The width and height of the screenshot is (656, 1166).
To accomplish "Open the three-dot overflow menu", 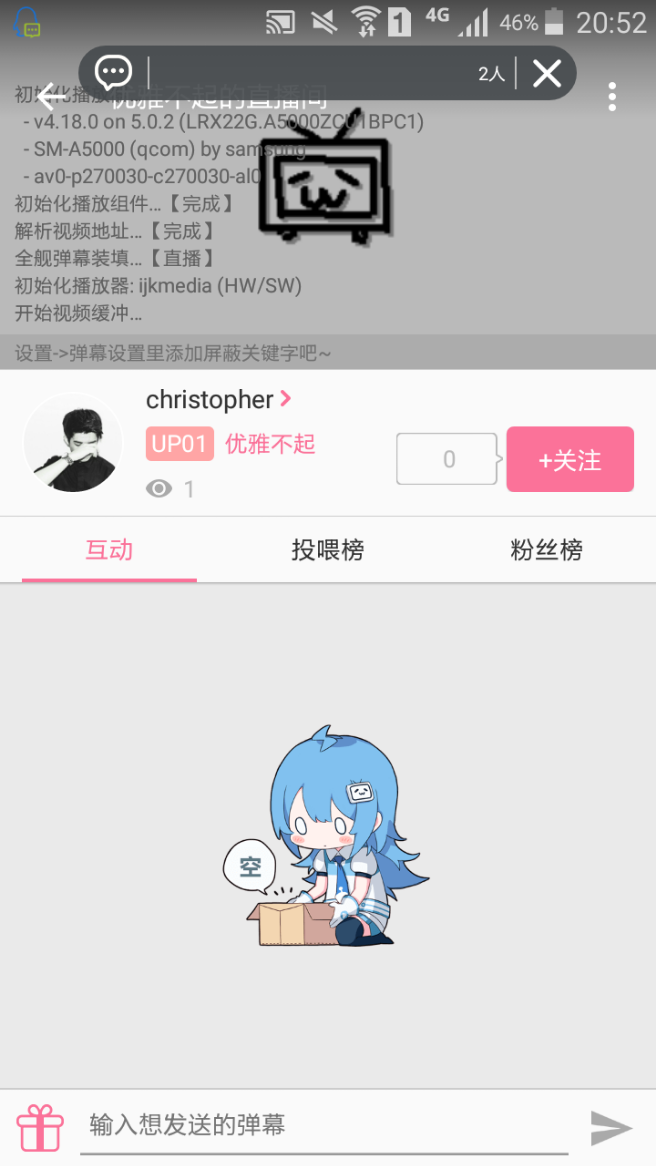I will click(611, 97).
